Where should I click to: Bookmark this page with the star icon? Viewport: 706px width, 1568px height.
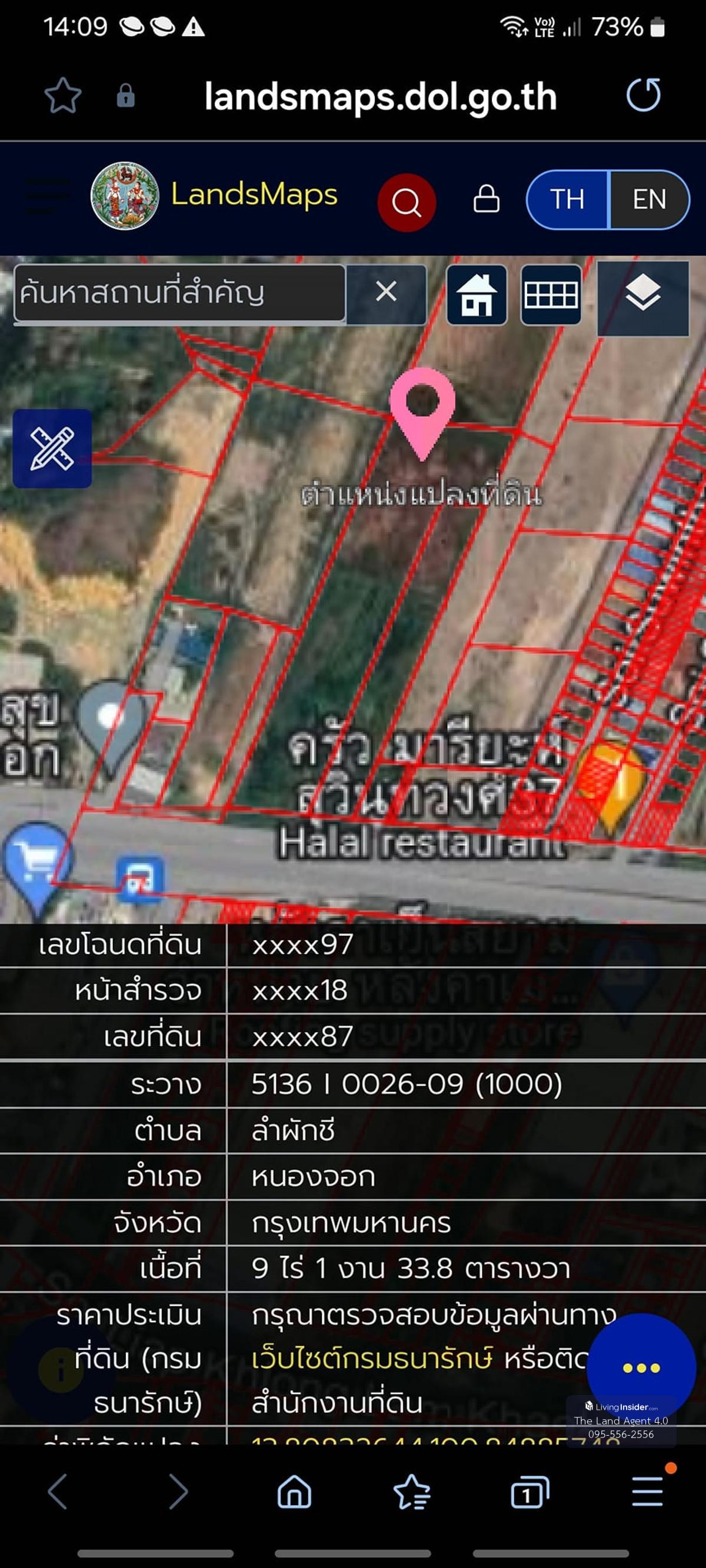click(x=63, y=95)
